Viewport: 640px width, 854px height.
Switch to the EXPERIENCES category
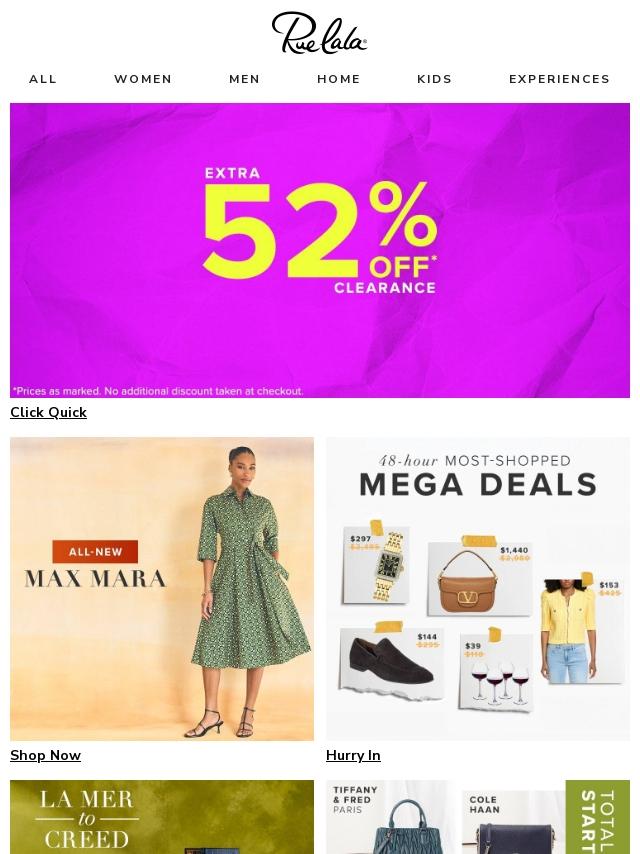pos(559,79)
